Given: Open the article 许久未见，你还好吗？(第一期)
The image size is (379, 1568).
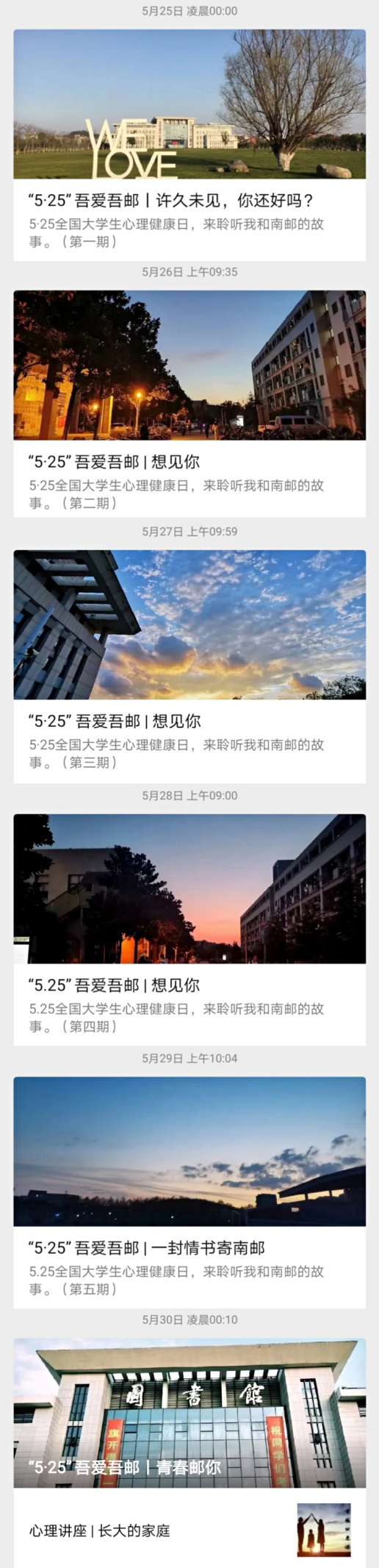Looking at the screenshot, I should click(189, 145).
